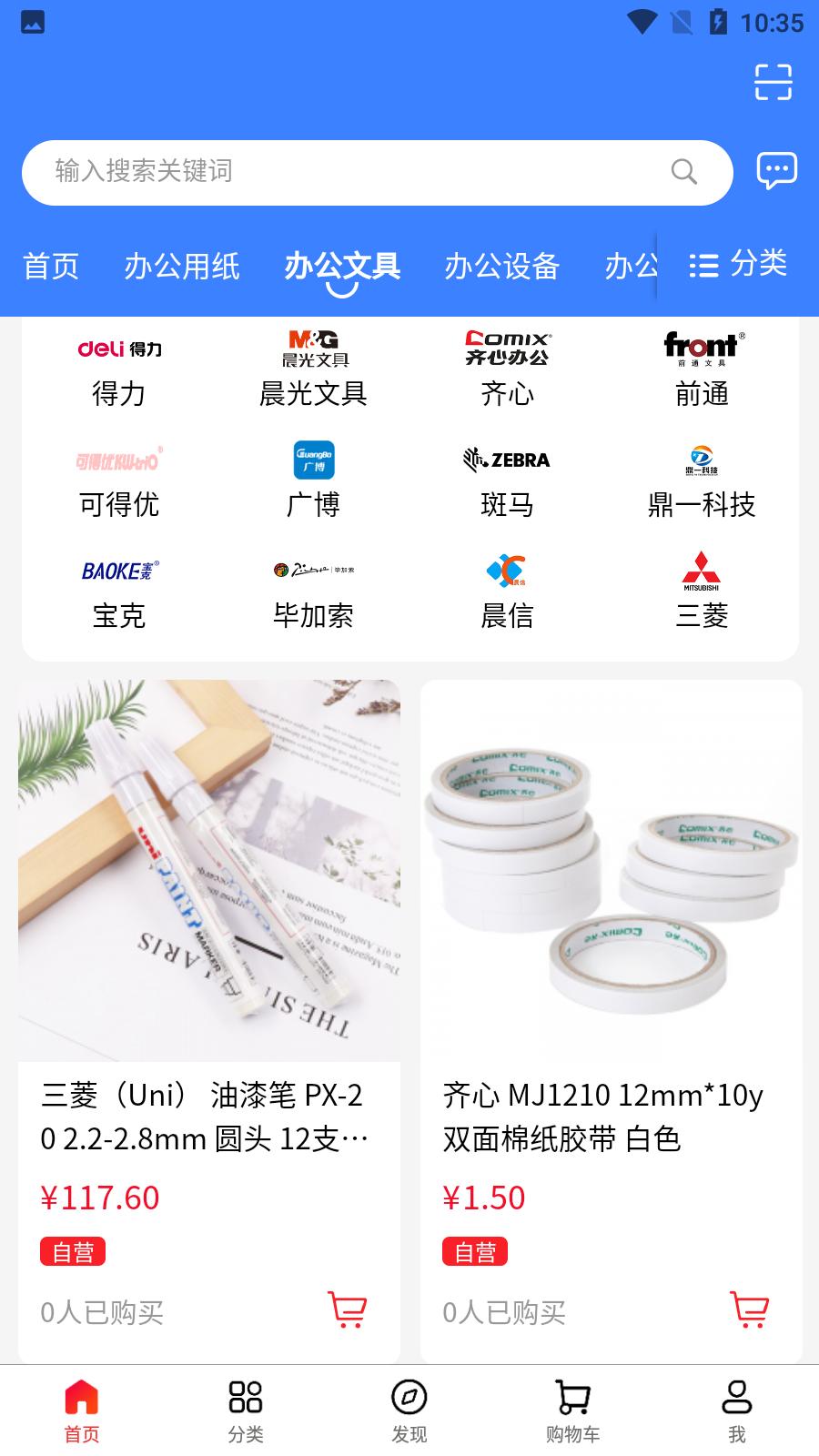The width and height of the screenshot is (819, 1456).
Task: Add the 齐心双面胶带 to cart
Action: coord(750,1309)
